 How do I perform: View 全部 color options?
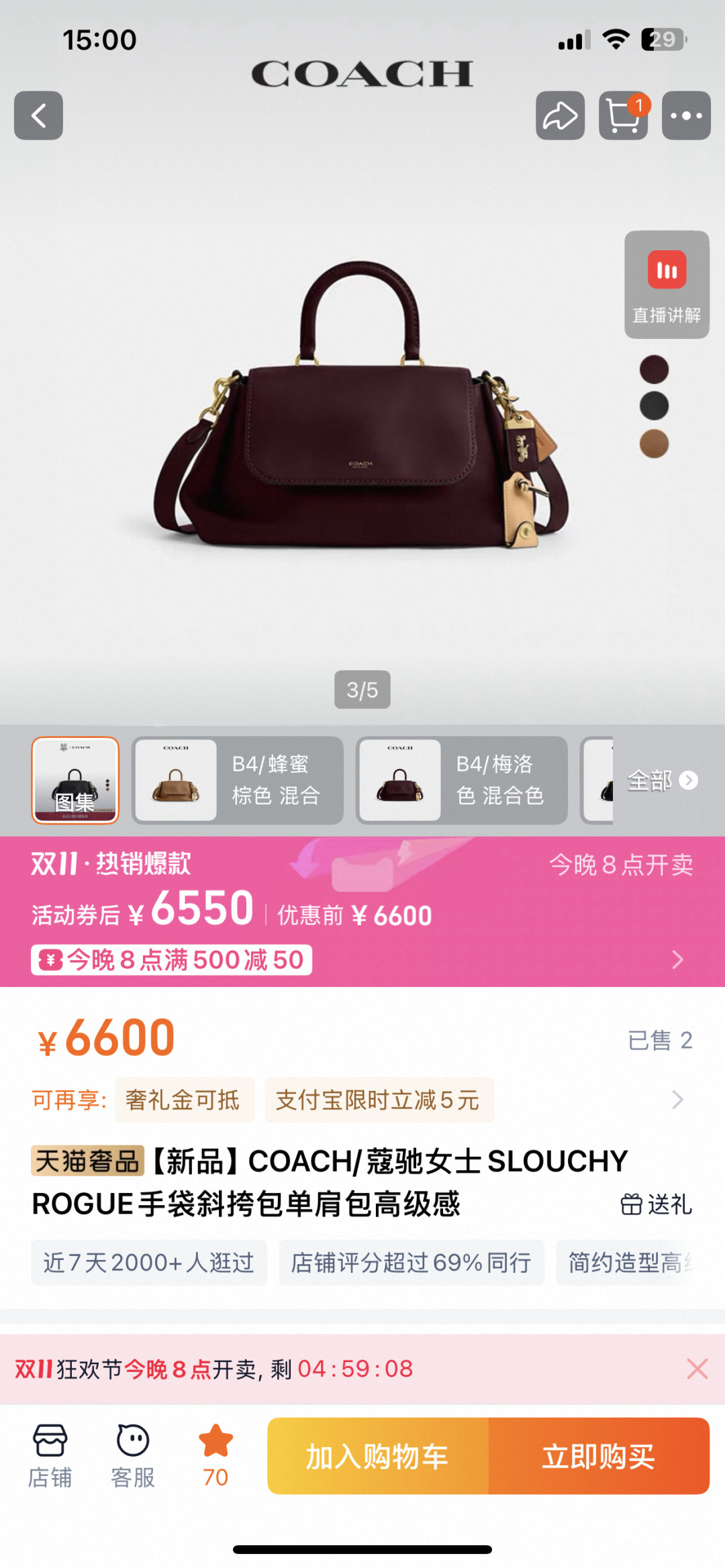pos(662,780)
